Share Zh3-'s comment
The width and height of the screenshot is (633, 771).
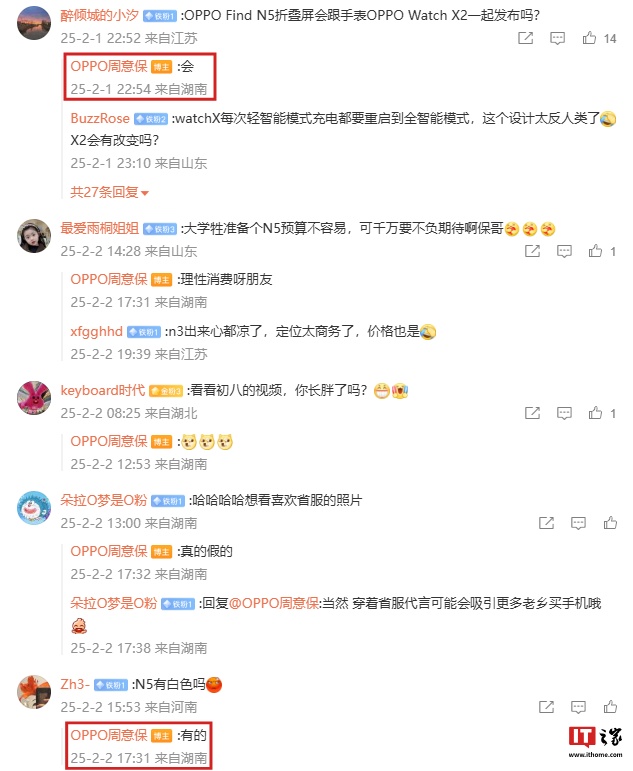(x=546, y=707)
